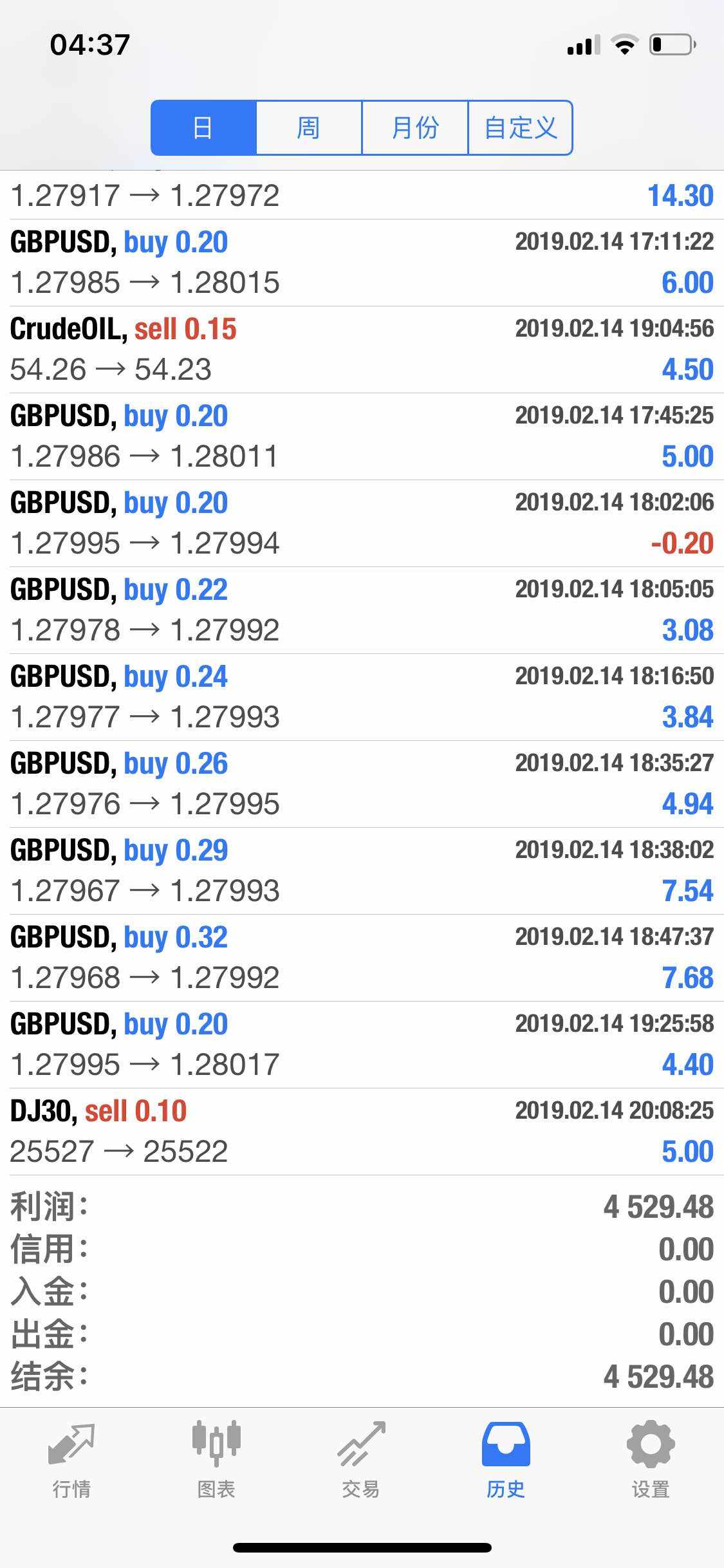Image resolution: width=724 pixels, height=1568 pixels.
Task: Open the GBPUSD trade closed at 17:45:25
Action: point(362,436)
